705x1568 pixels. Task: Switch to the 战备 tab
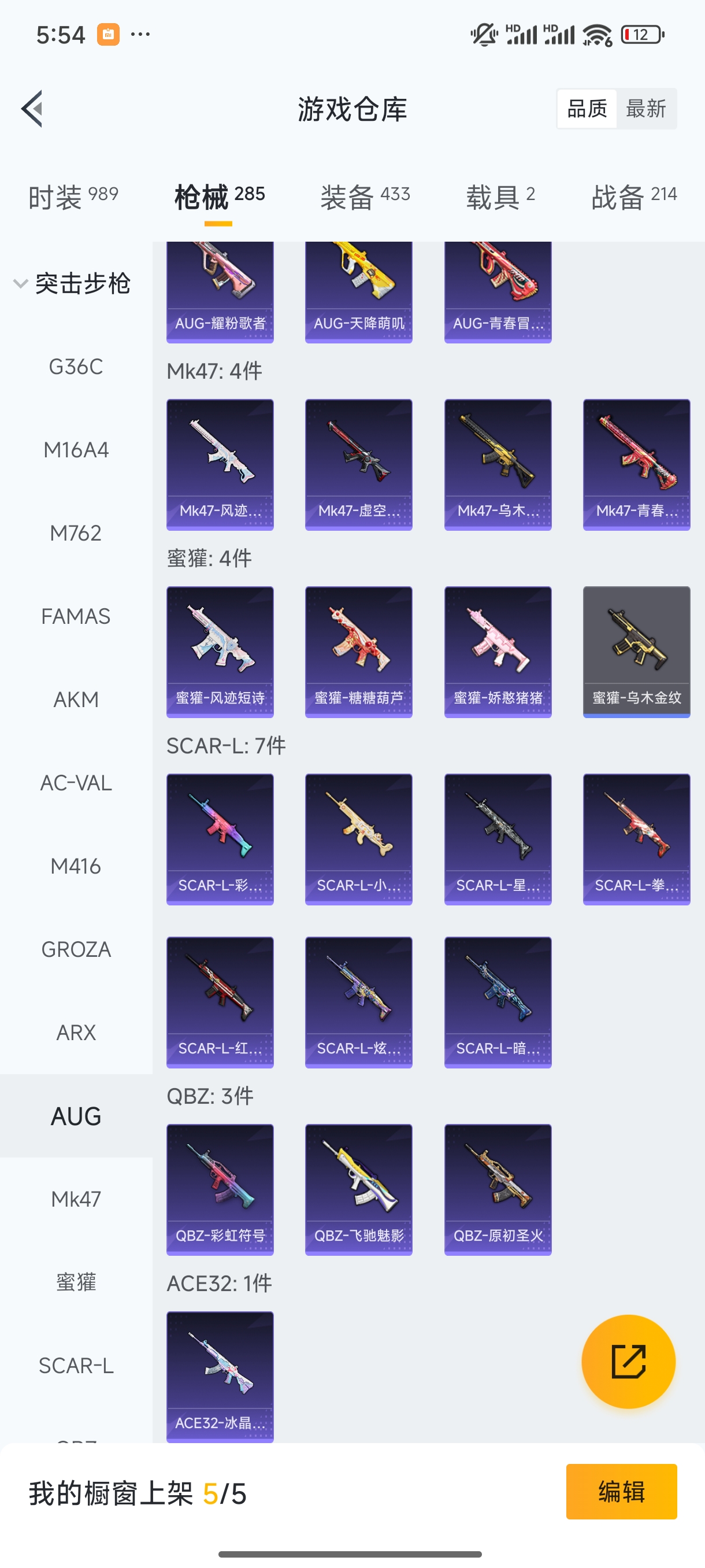click(633, 197)
